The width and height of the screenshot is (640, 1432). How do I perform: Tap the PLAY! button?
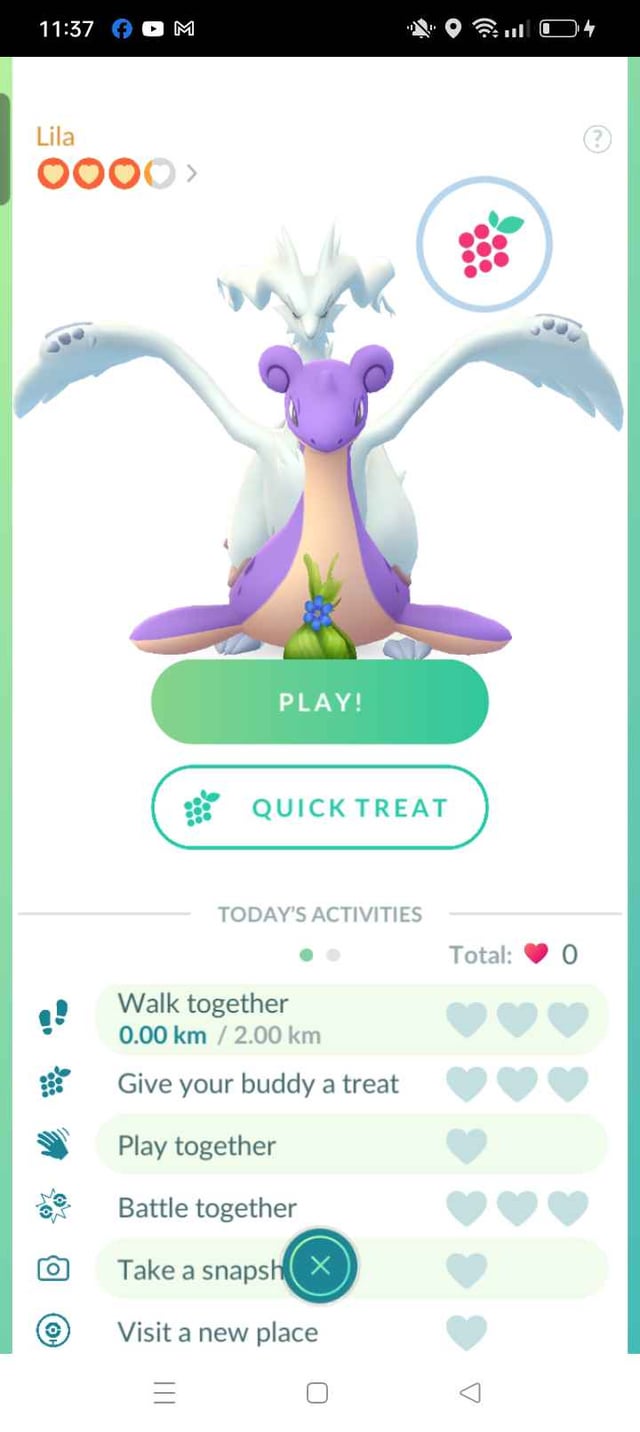(x=320, y=701)
